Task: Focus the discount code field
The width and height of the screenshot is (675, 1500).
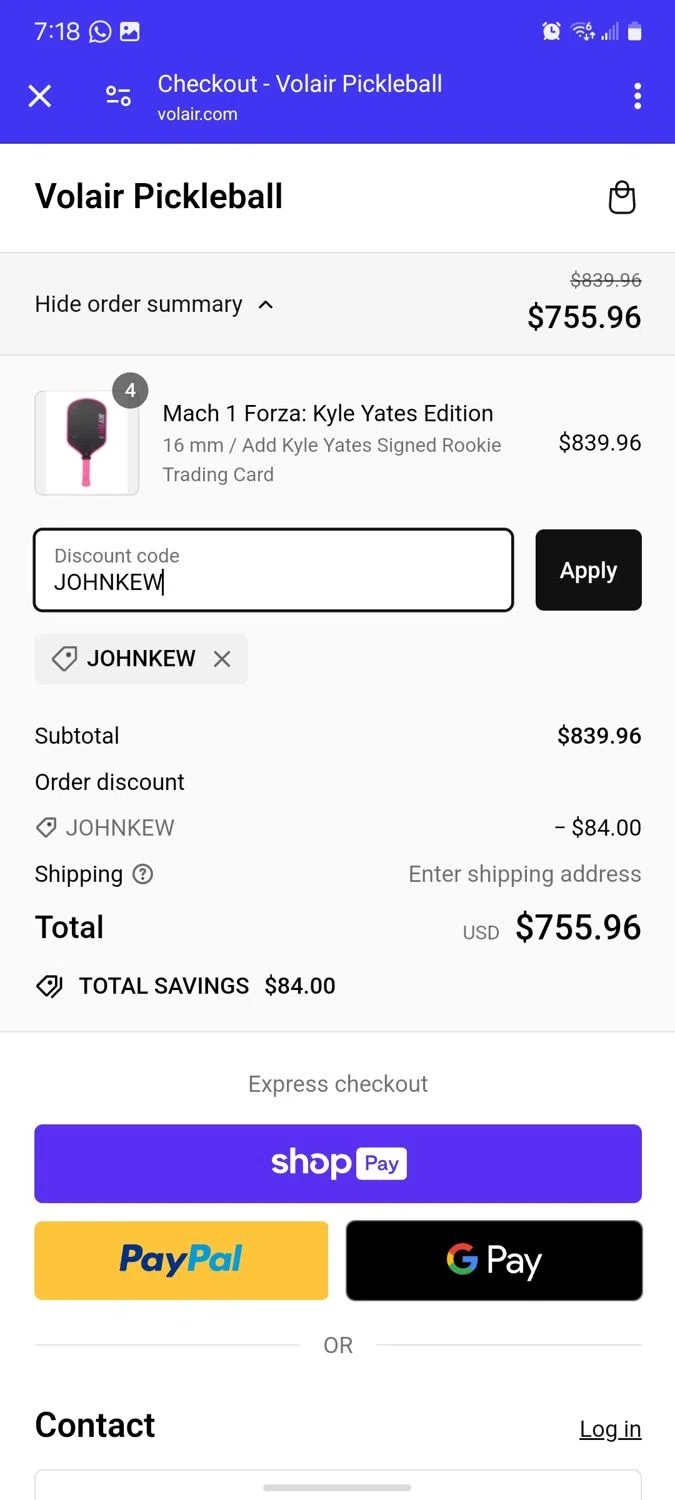Action: pyautogui.click(x=273, y=570)
